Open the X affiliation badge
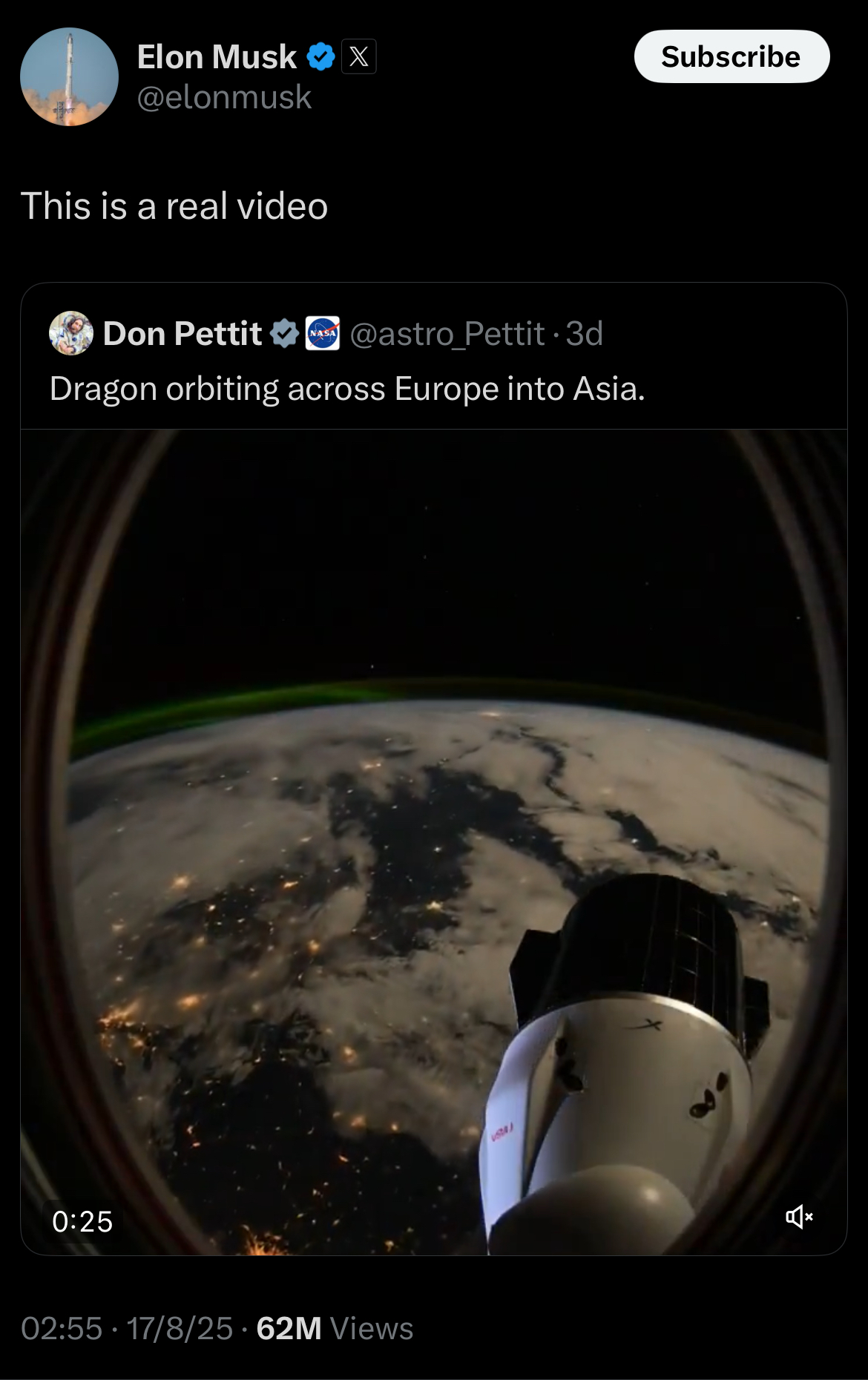This screenshot has height=1380, width=868. 359,56
